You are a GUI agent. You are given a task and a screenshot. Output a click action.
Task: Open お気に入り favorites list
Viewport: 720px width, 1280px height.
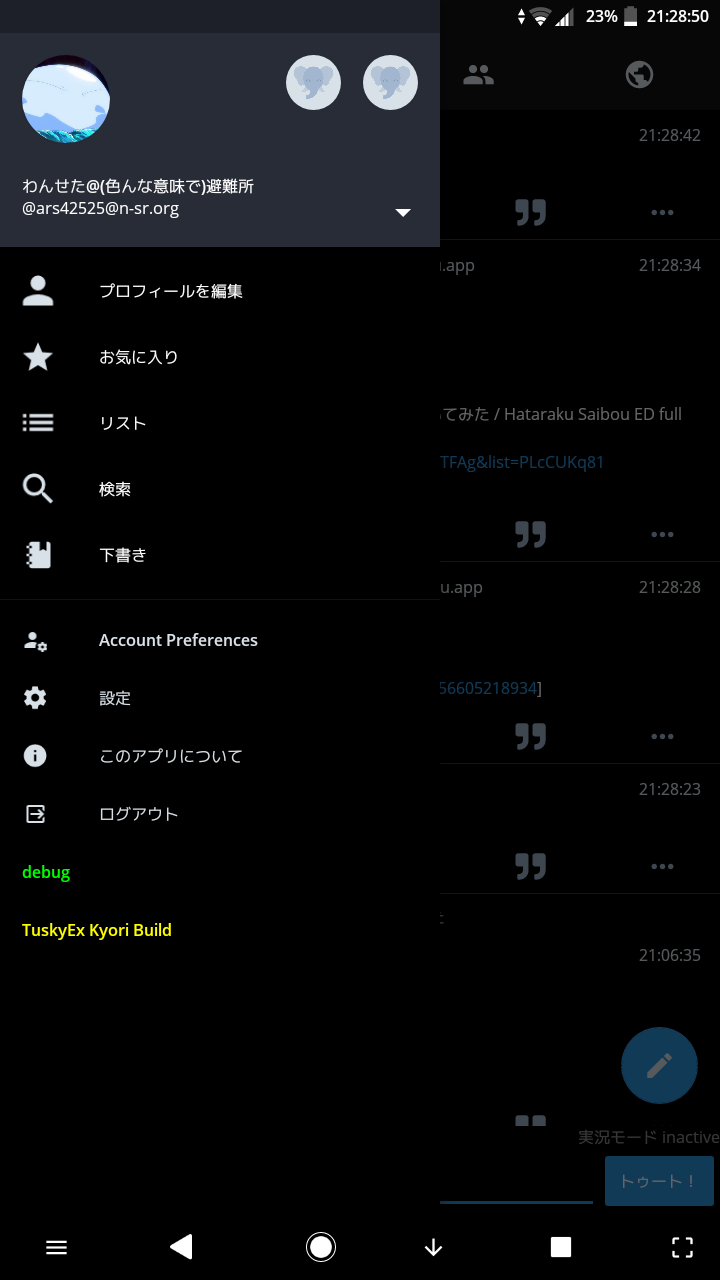[138, 357]
